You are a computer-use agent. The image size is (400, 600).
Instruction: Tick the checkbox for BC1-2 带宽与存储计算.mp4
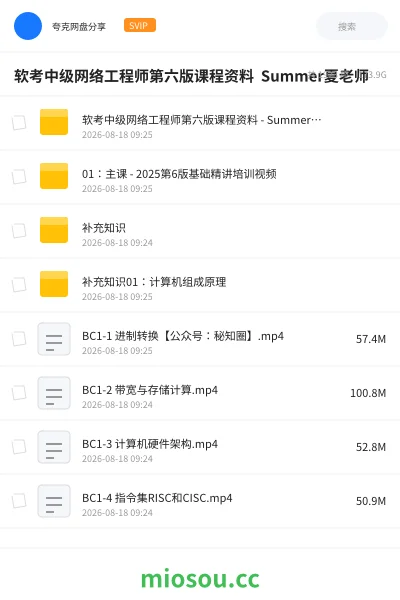click(x=19, y=393)
